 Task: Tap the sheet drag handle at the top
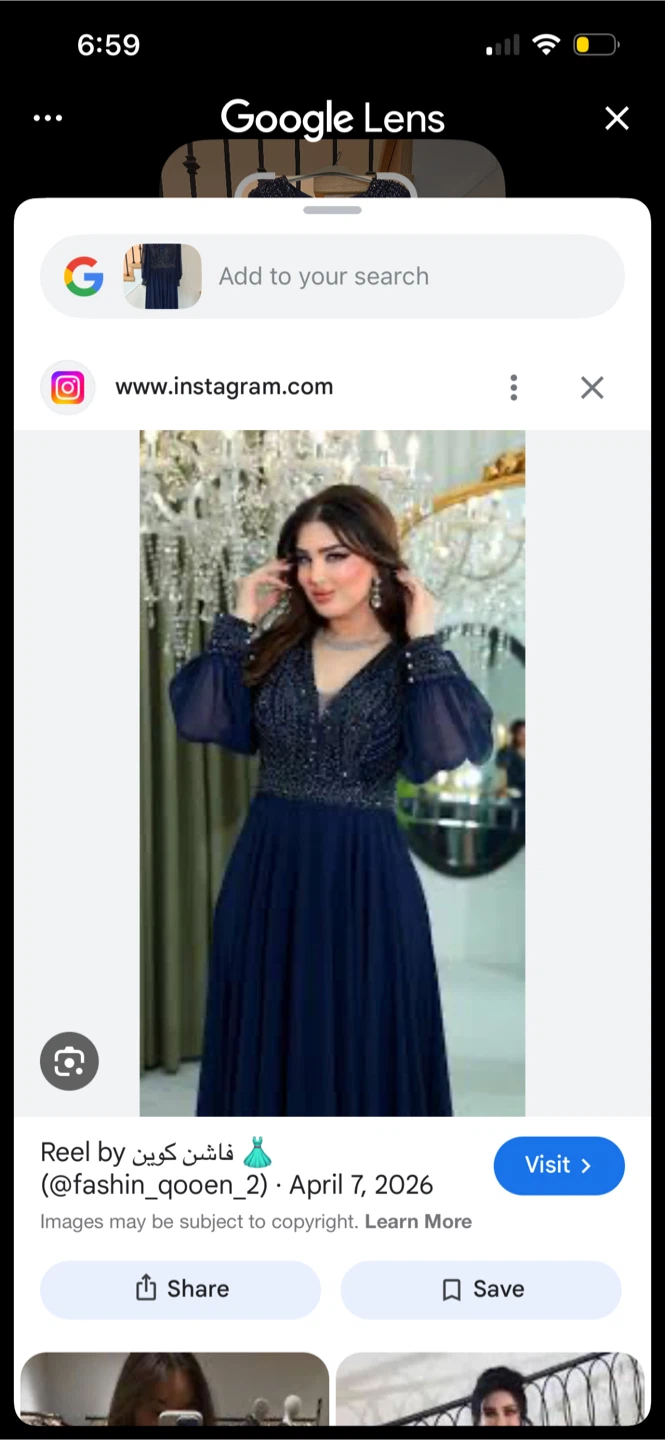(x=332, y=210)
